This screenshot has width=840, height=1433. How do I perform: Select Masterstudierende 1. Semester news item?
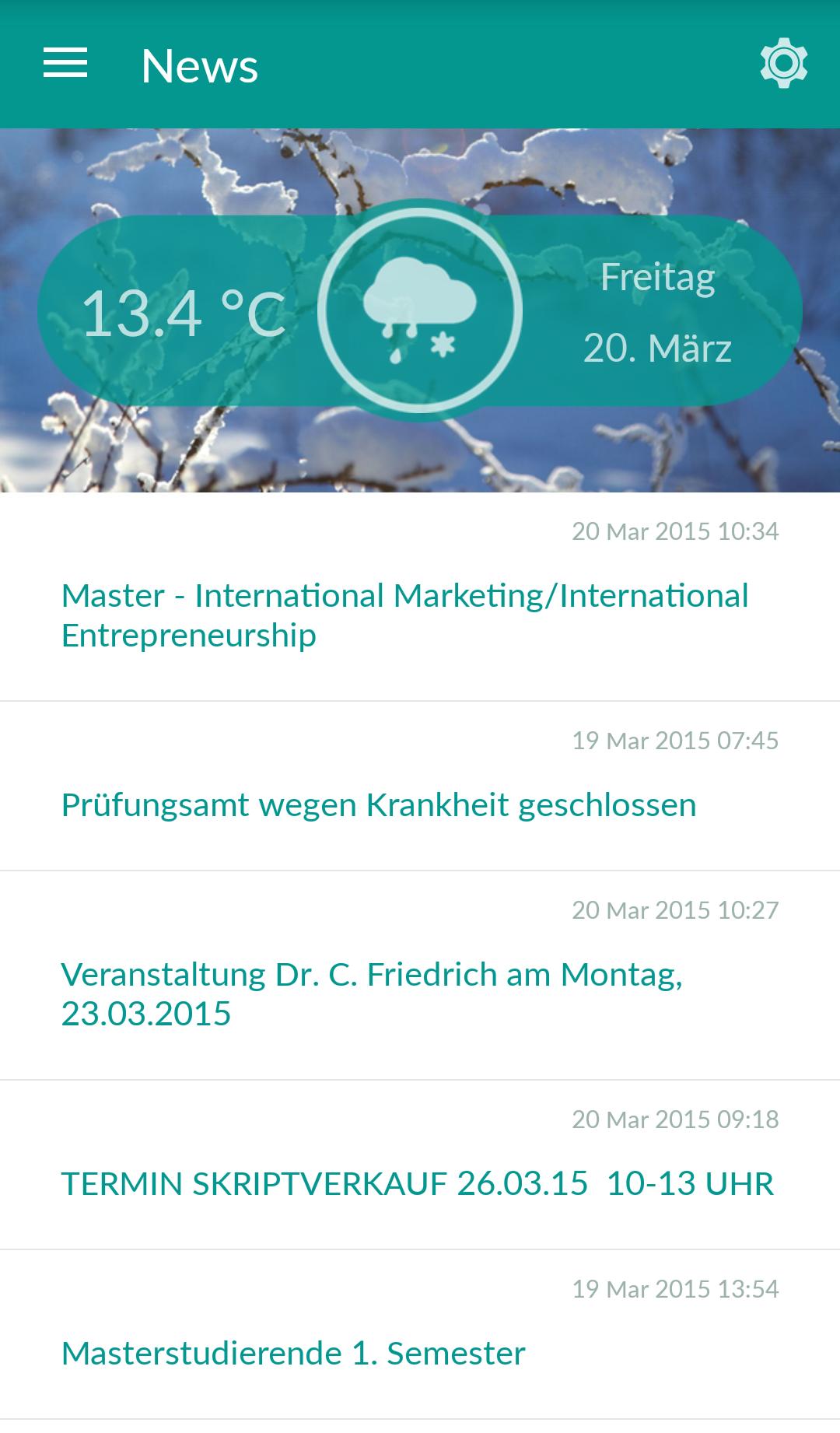pyautogui.click(x=293, y=1353)
